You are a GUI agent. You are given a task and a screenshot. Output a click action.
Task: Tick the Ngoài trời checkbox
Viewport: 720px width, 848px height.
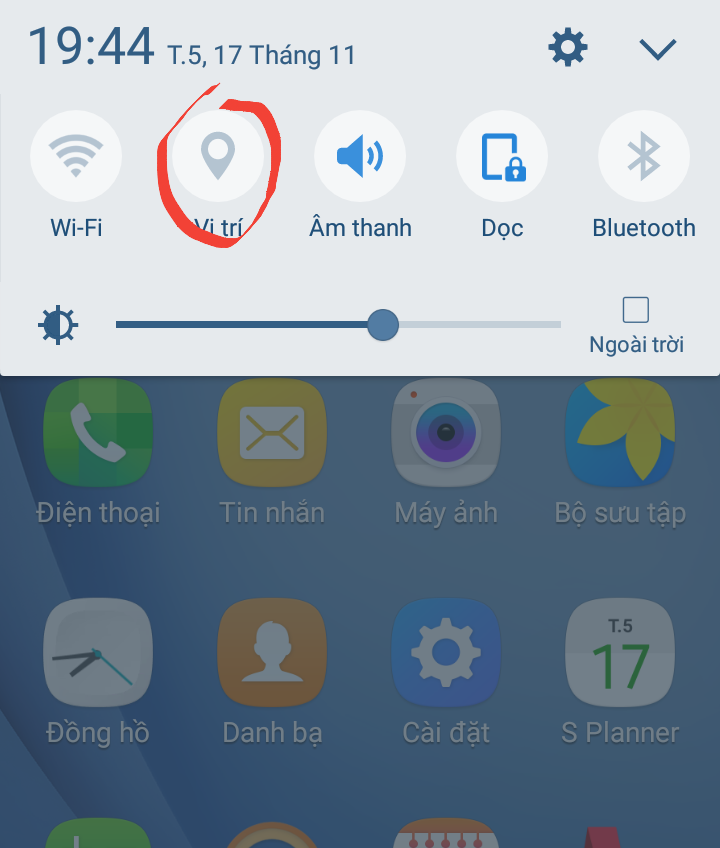click(x=636, y=310)
